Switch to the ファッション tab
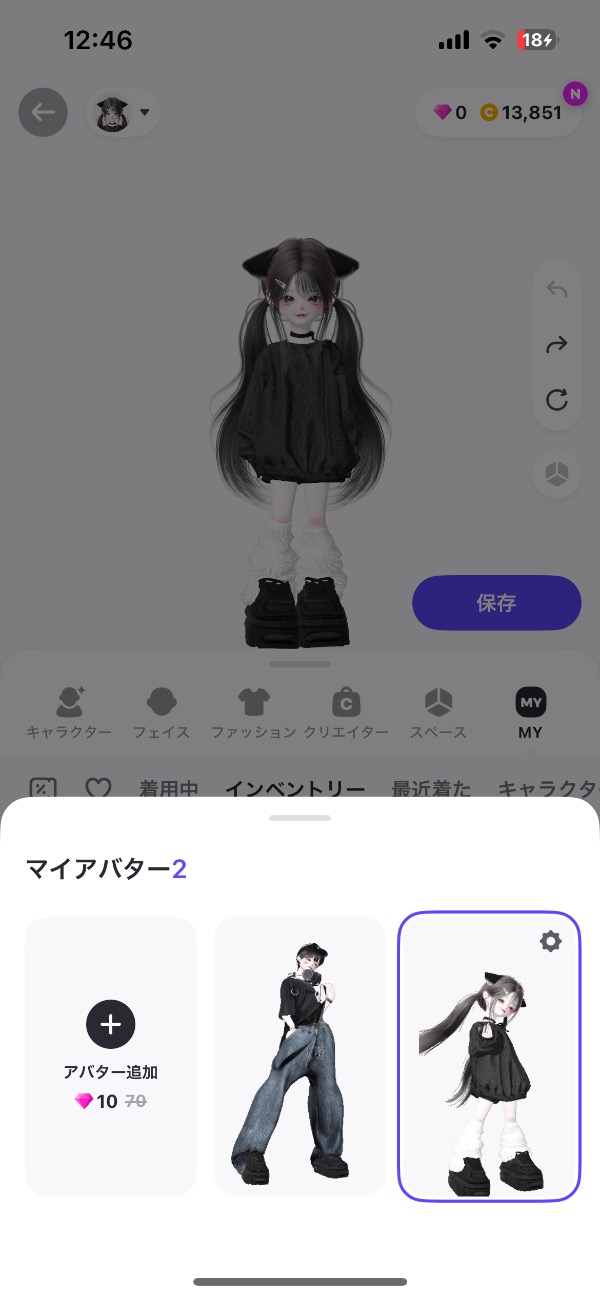The width and height of the screenshot is (600, 1298). pyautogui.click(x=253, y=713)
